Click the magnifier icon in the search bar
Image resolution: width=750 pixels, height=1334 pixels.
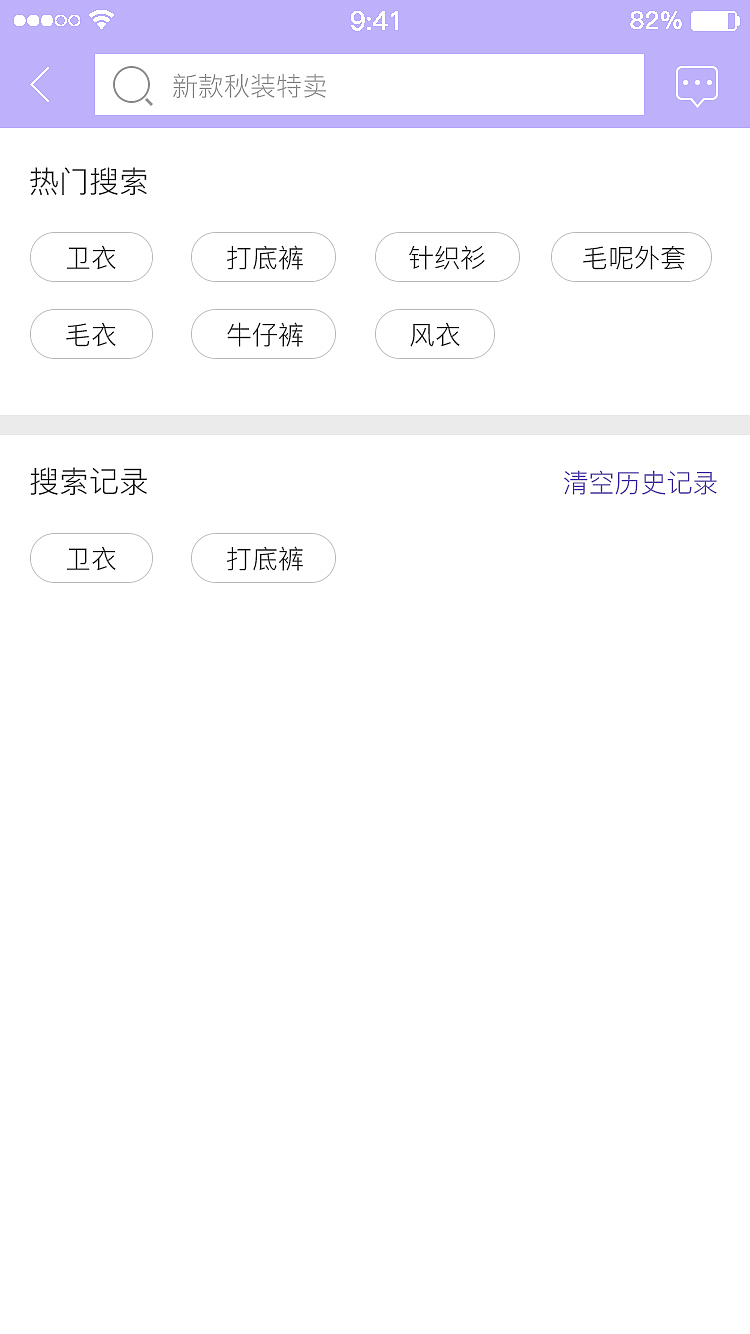point(130,84)
